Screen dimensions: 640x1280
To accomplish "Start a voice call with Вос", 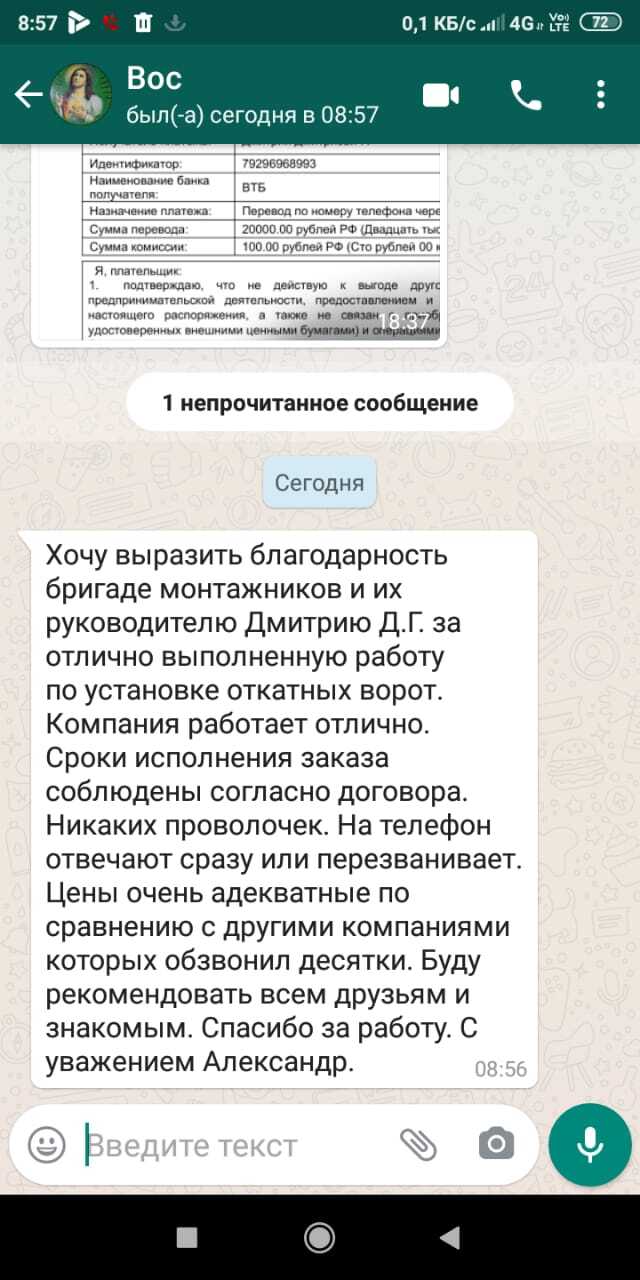I will (x=525, y=95).
